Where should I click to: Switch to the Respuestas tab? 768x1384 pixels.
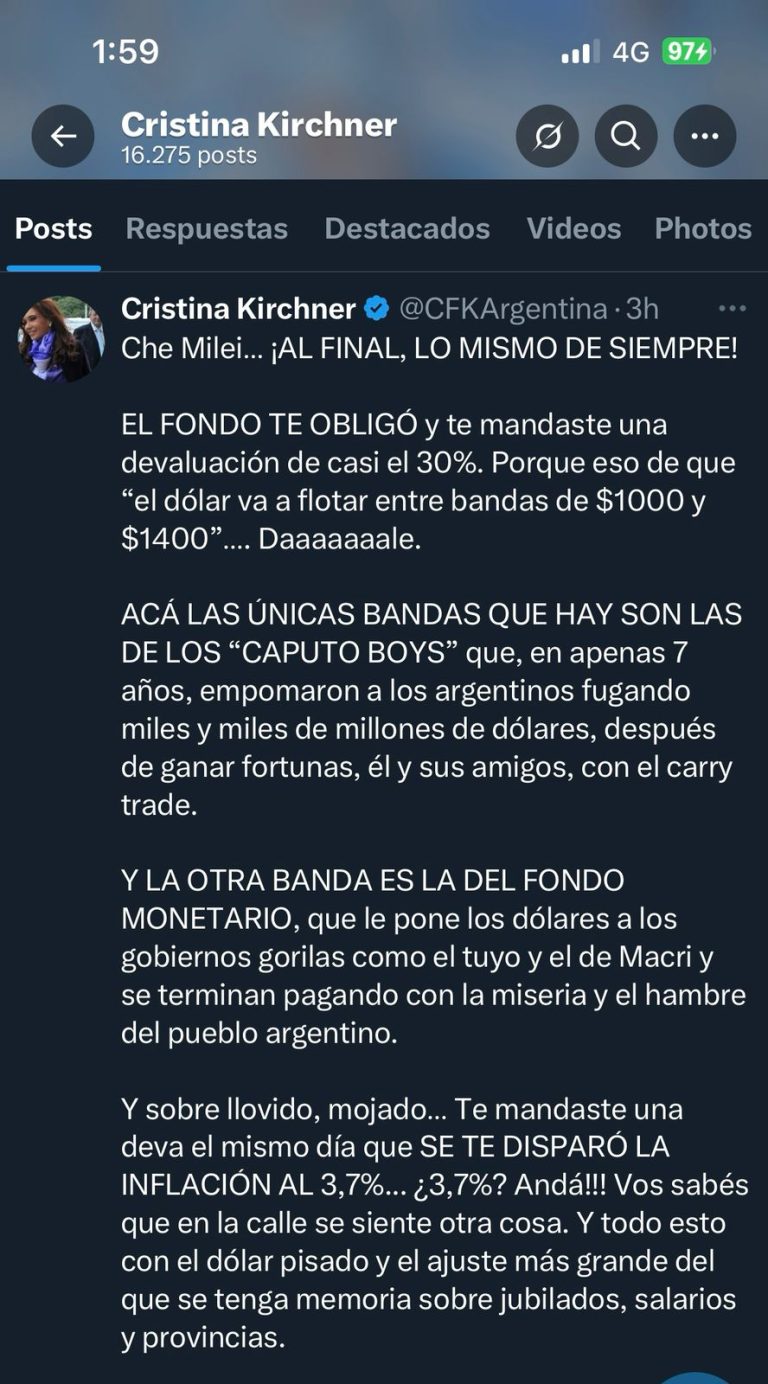click(x=207, y=229)
